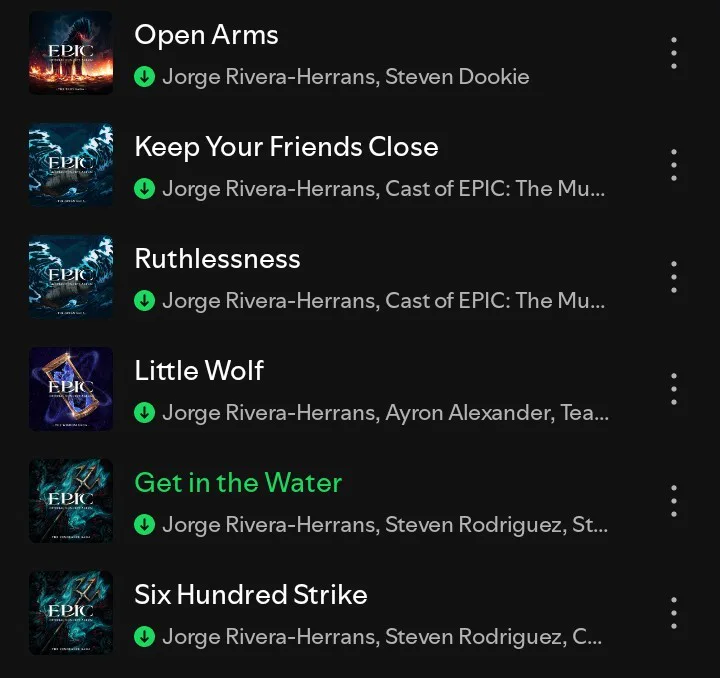Open more options for Get in the Water
The image size is (720, 678).
pos(675,501)
